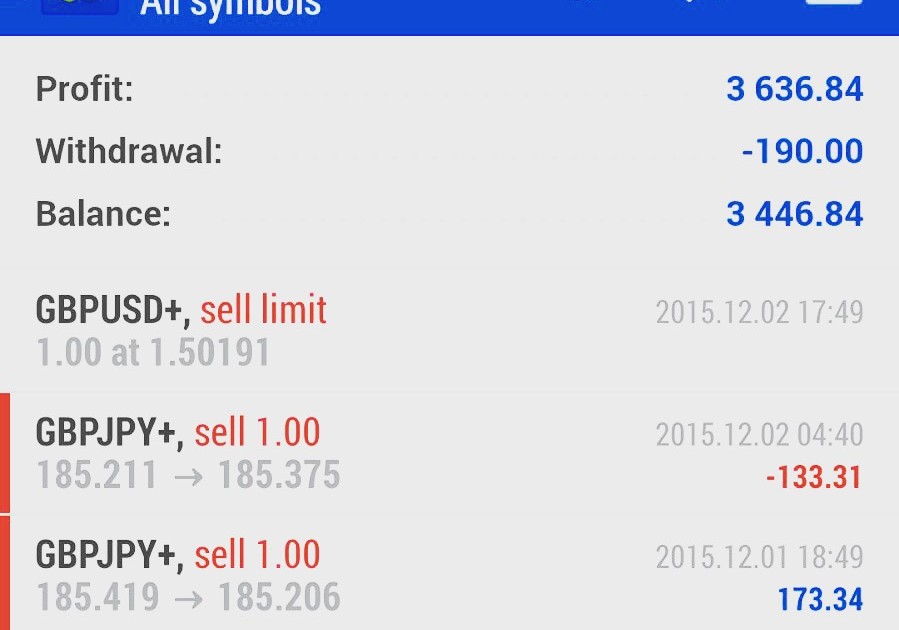Open the All symbols filter
Viewport: 899px width, 630px height.
click(230, 10)
